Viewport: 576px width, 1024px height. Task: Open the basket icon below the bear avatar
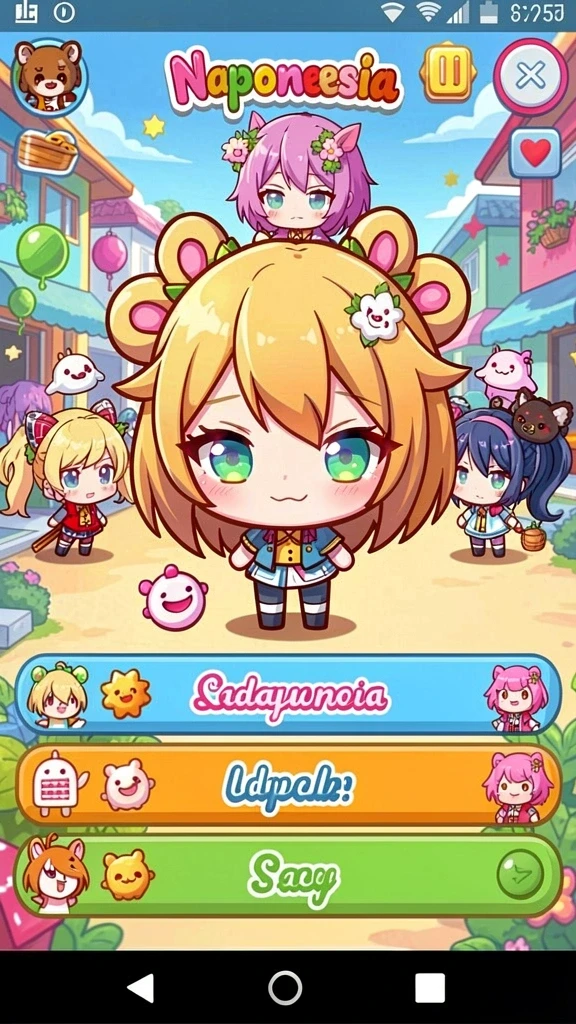46,152
